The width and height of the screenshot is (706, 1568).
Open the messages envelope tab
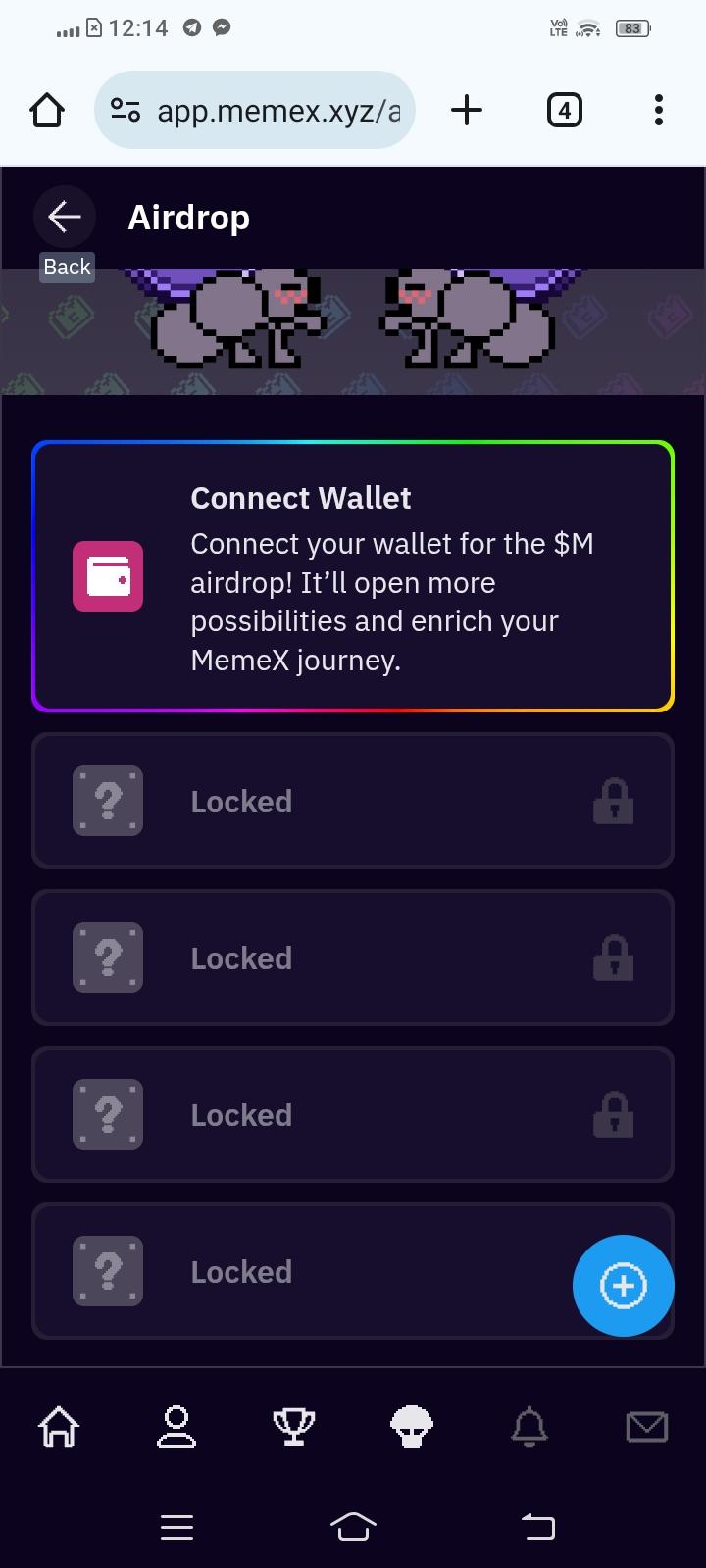646,1426
